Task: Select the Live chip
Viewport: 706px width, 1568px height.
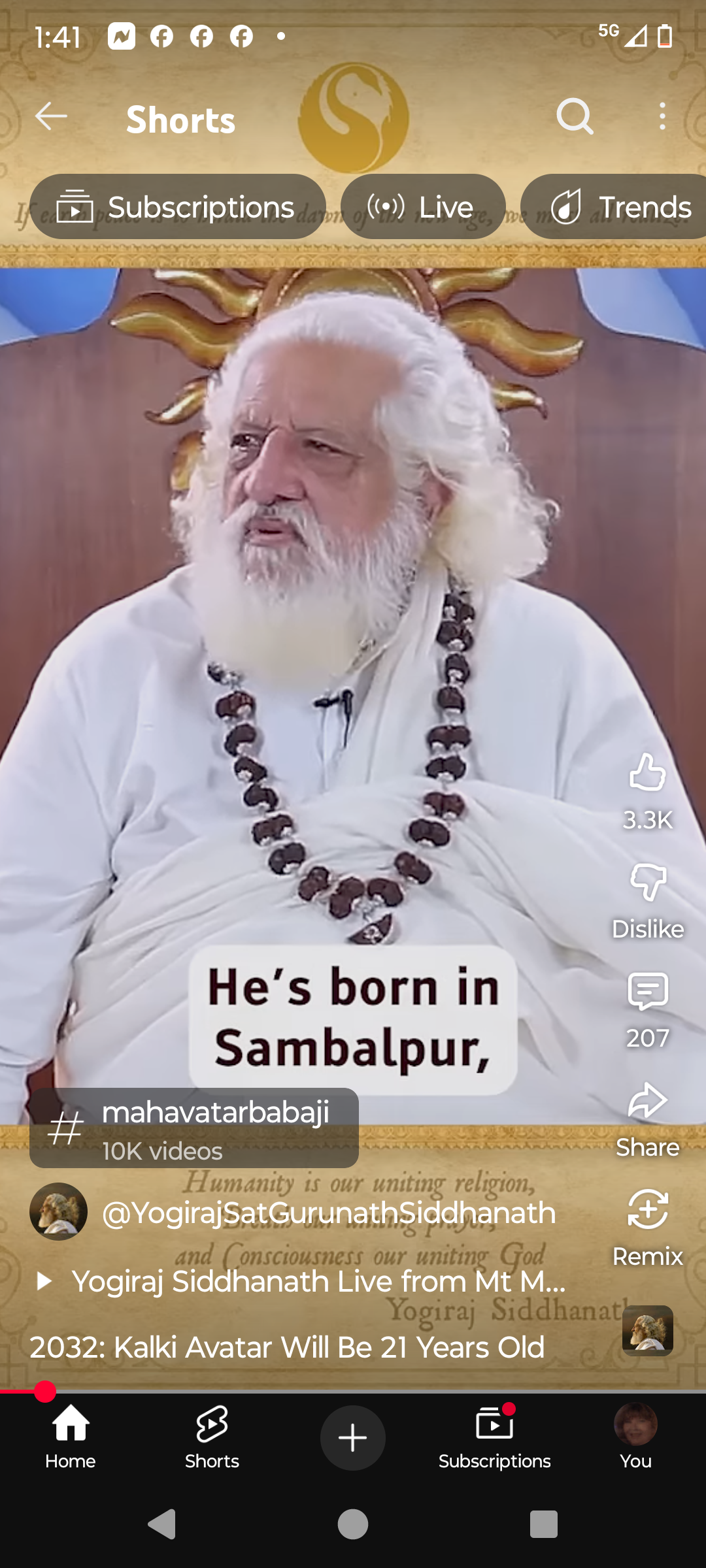Action: [423, 207]
